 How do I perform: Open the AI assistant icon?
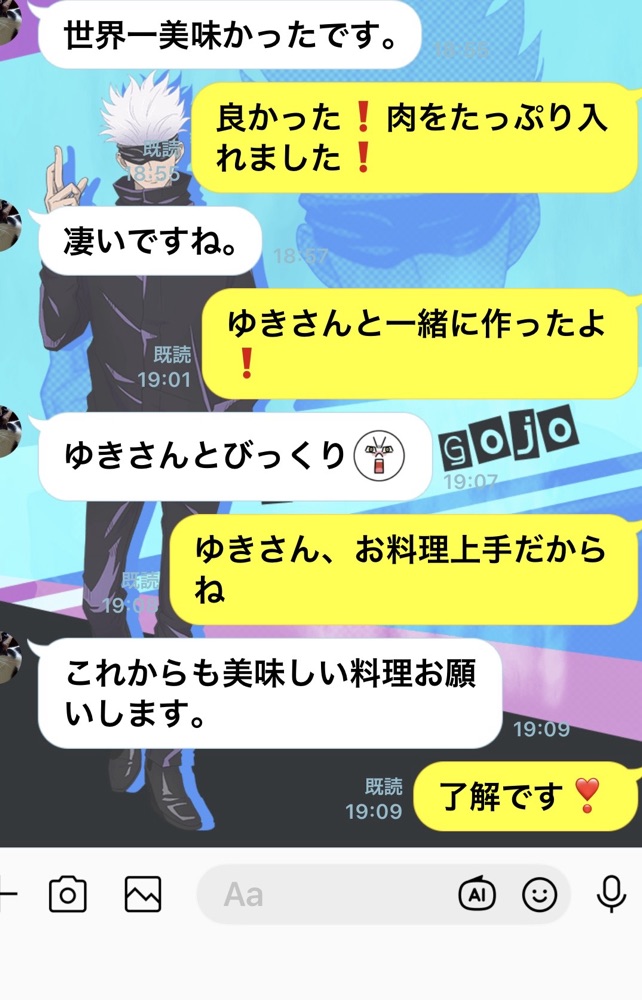[x=477, y=893]
